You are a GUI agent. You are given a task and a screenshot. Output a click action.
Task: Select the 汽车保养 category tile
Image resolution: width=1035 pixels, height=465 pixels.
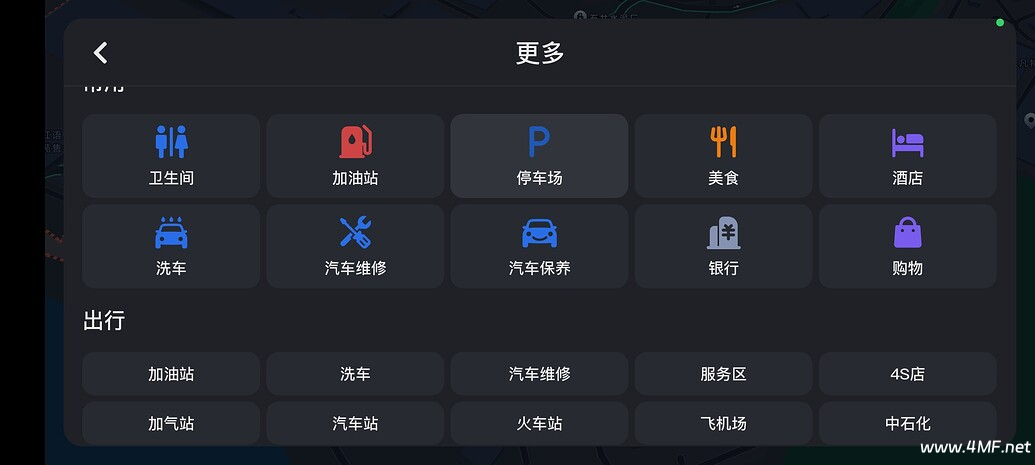point(539,246)
